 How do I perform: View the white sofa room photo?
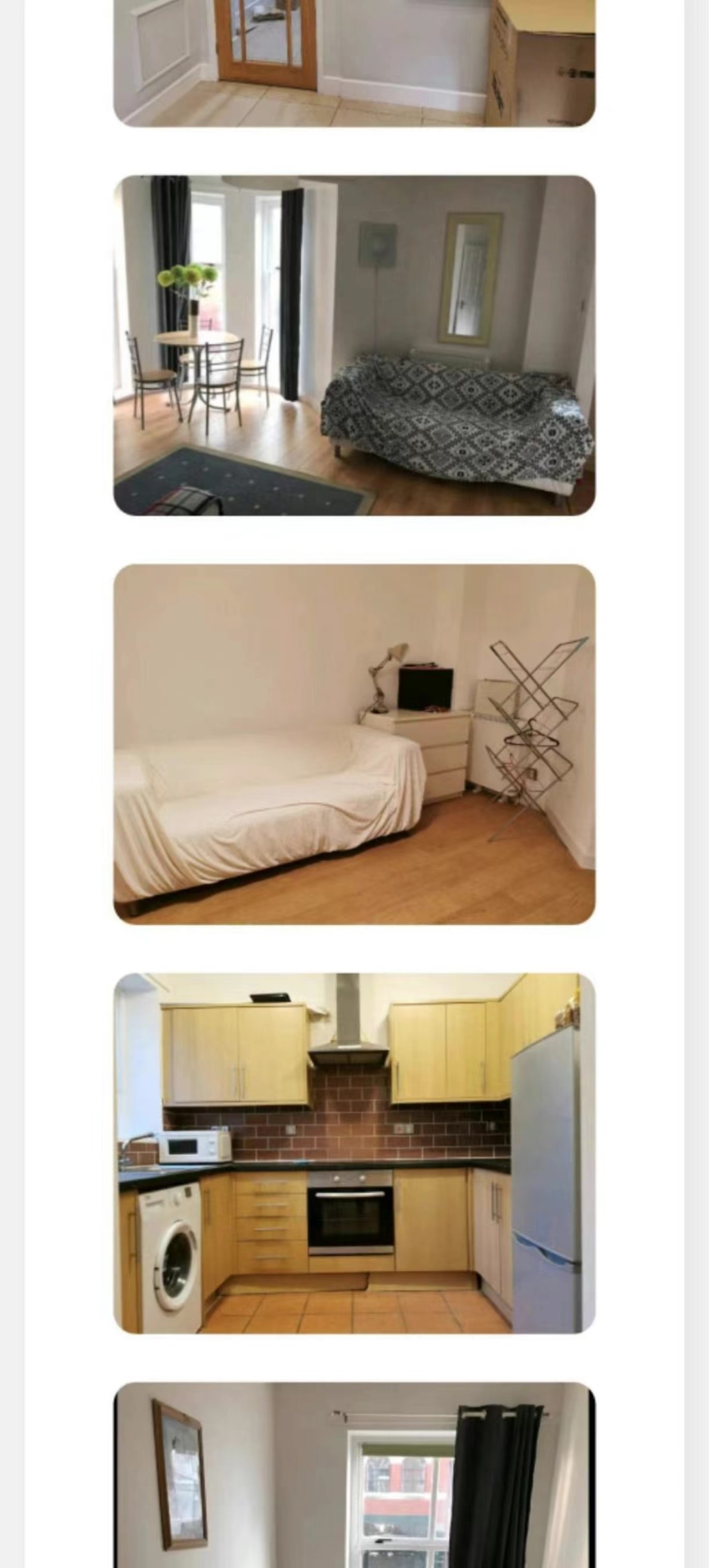click(x=354, y=744)
